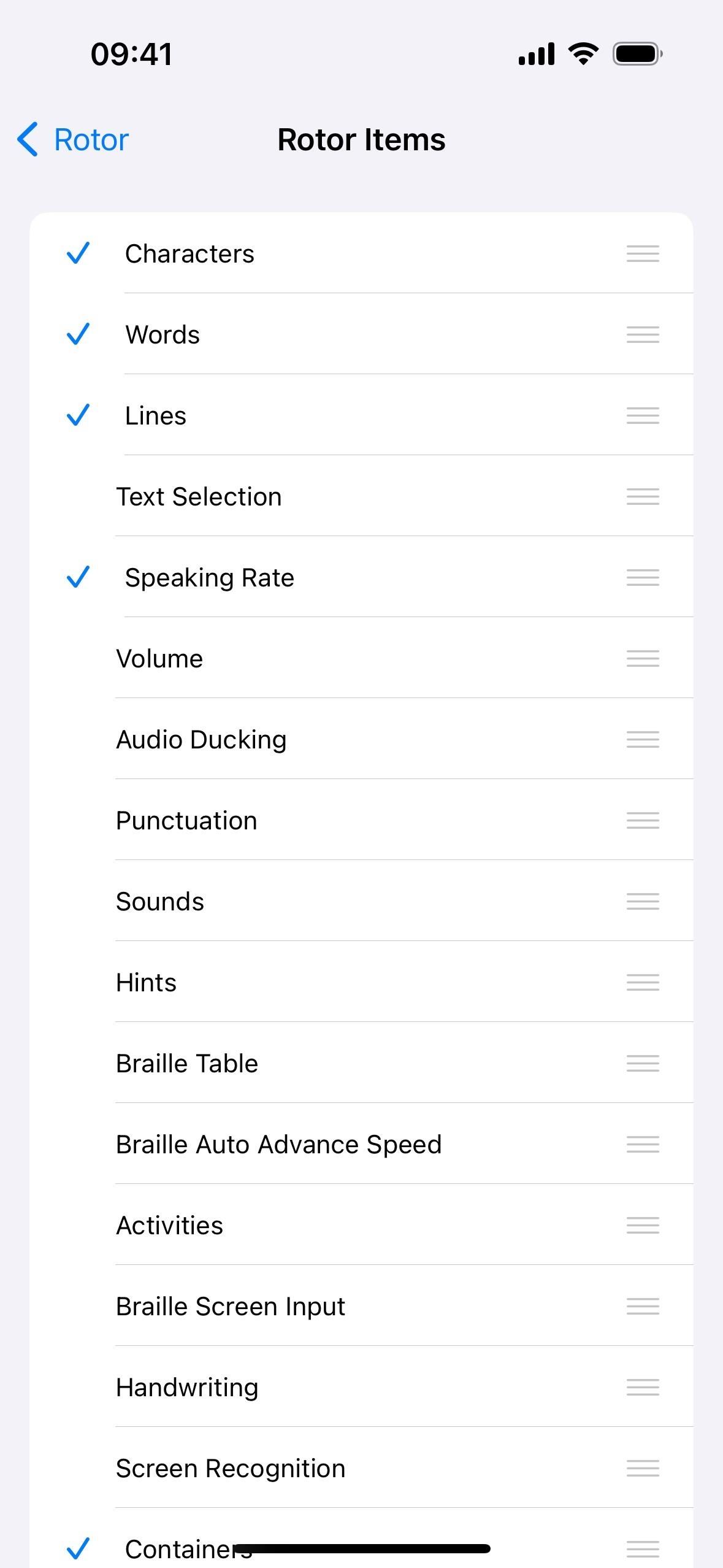Toggle the Lines rotor item off
The image size is (723, 1568).
point(361,415)
